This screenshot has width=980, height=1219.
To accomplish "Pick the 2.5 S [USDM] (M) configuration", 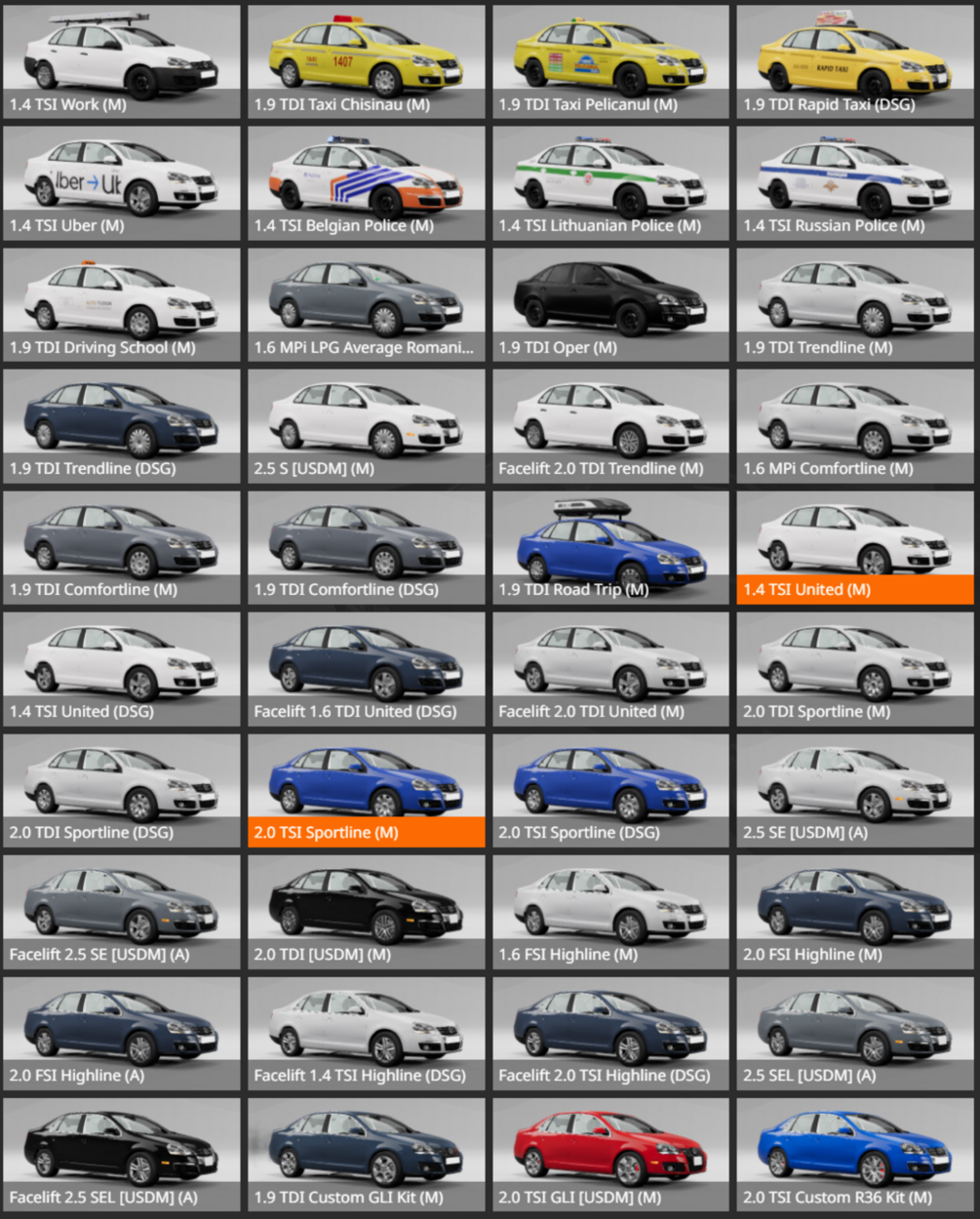I will pos(366,426).
